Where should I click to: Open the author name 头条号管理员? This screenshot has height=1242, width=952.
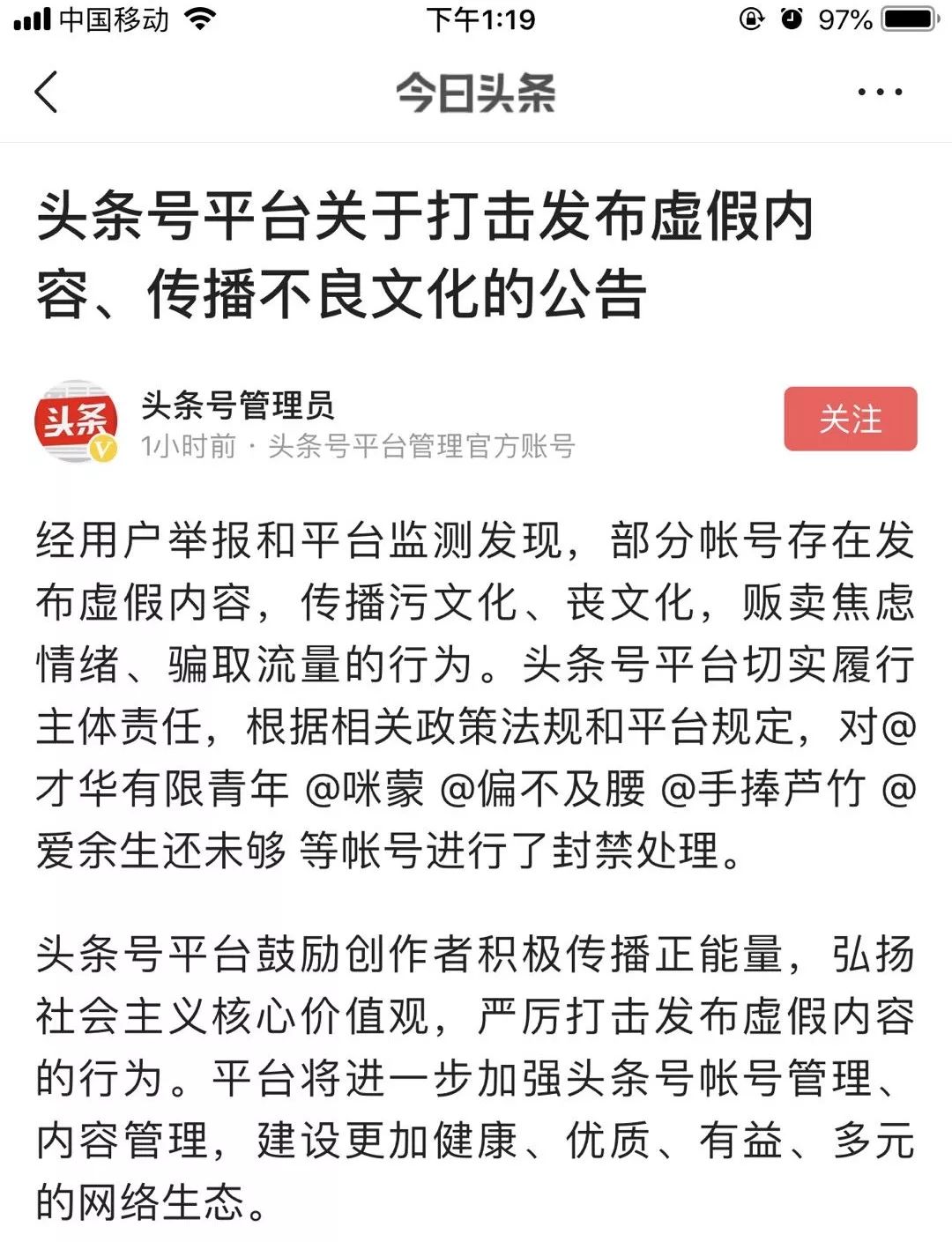coord(238,405)
